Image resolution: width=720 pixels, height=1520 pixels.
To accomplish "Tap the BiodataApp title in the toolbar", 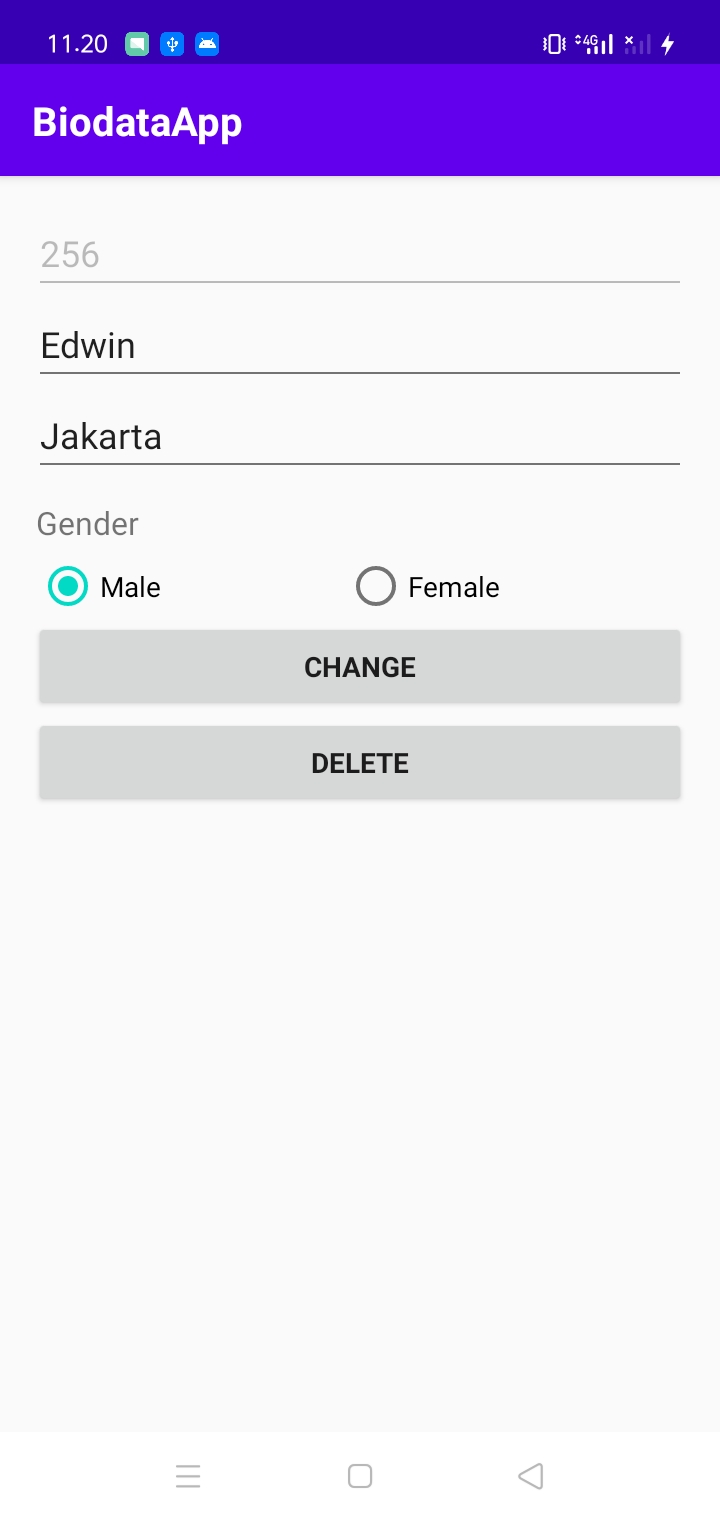I will point(137,121).
